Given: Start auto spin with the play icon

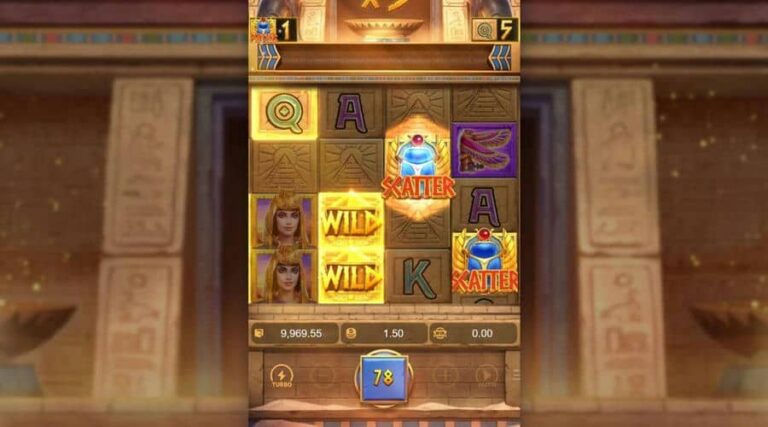Looking at the screenshot, I should pos(486,376).
